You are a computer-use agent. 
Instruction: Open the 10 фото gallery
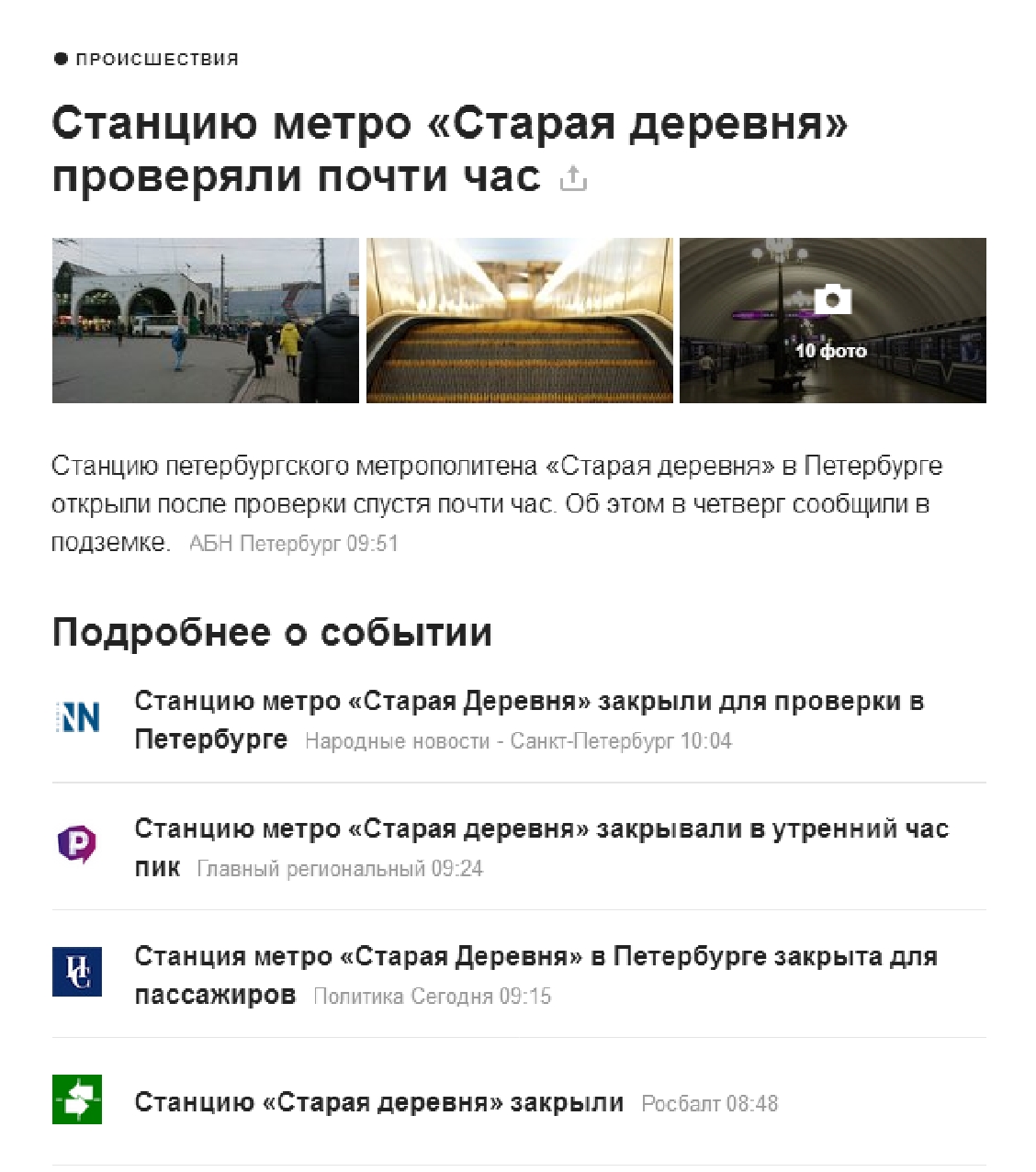(x=832, y=321)
